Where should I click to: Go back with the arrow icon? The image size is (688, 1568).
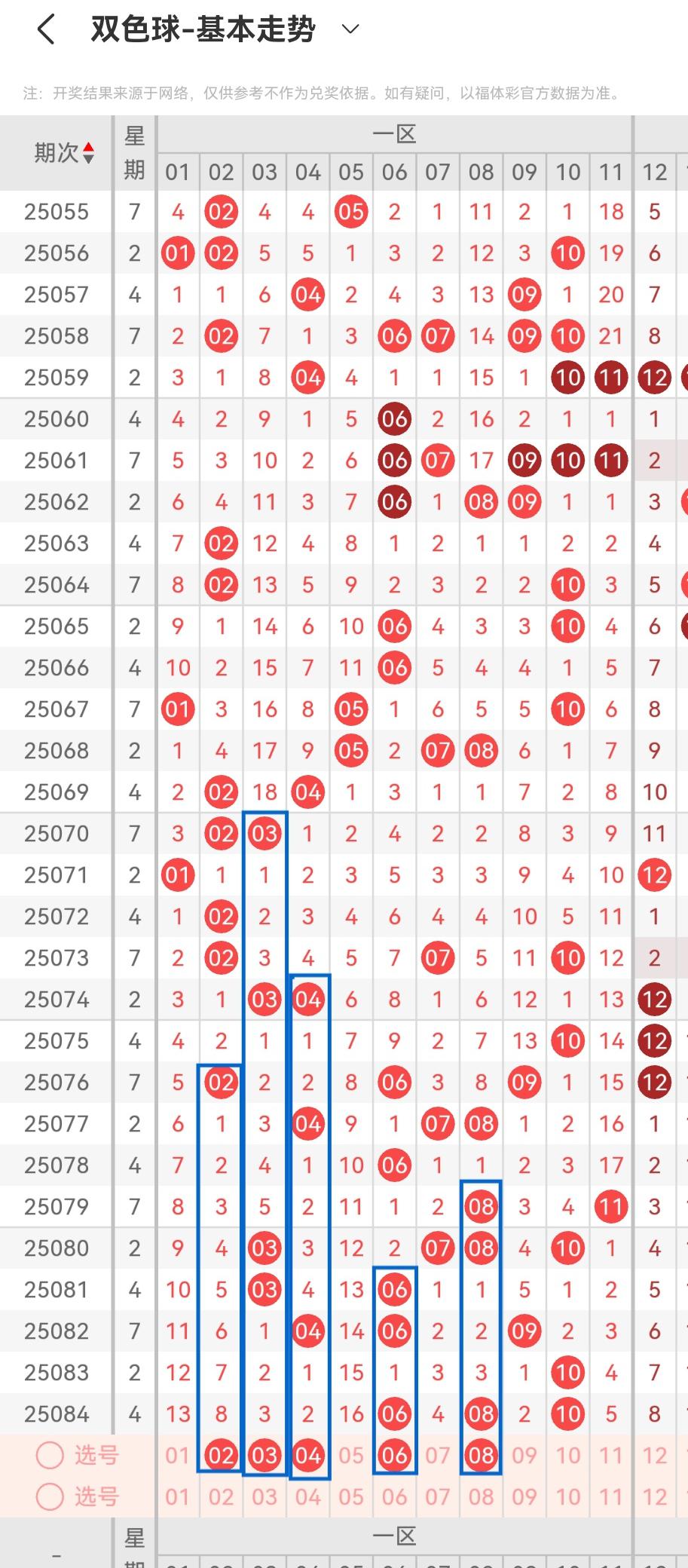[x=46, y=30]
